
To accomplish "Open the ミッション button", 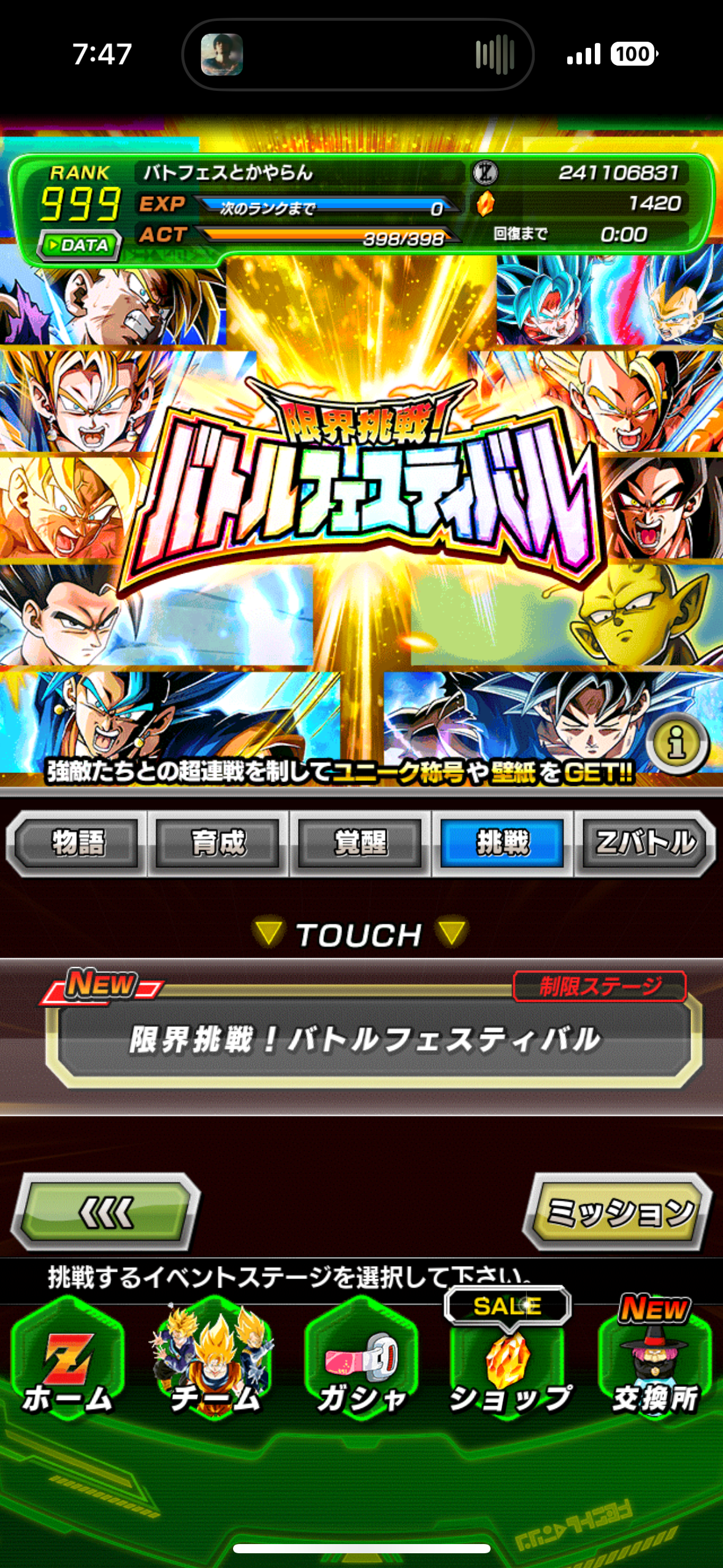I will click(x=618, y=1212).
